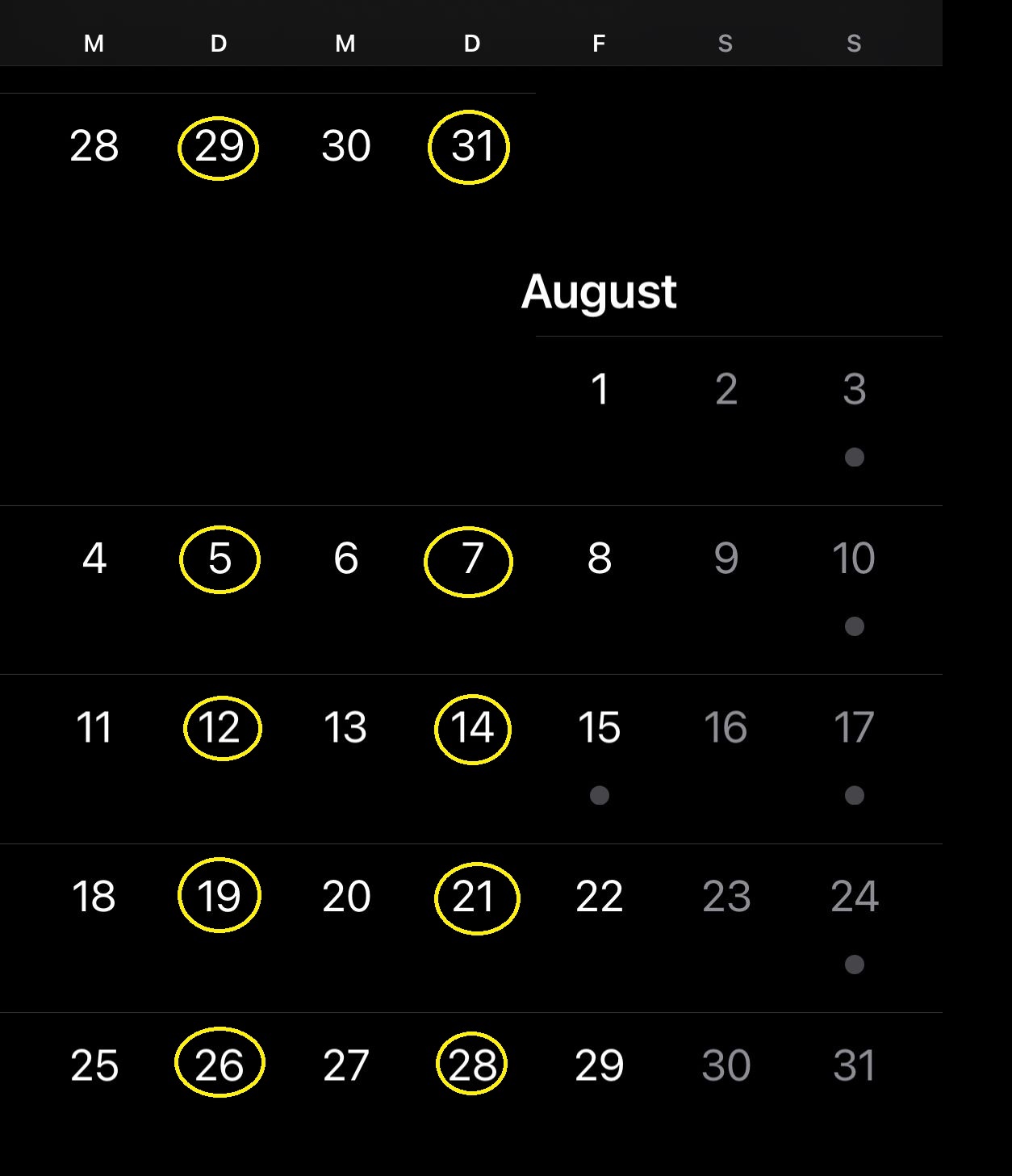Select Sunday, August 10
Viewport: 1012px width, 1176px height.
click(x=854, y=559)
